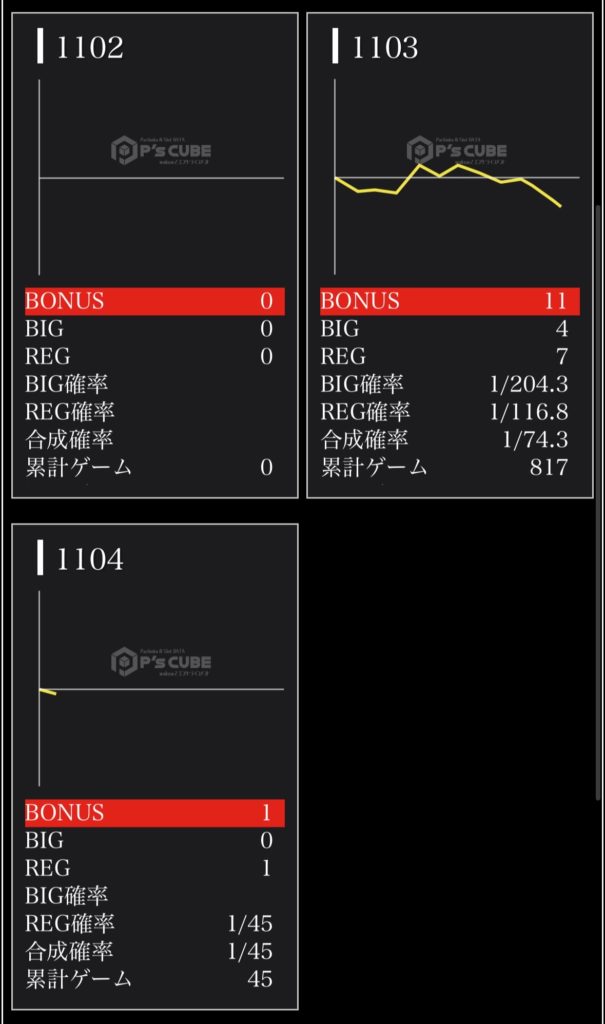The image size is (605, 1024).
Task: Open machine 1103 data card
Action: tap(450, 255)
